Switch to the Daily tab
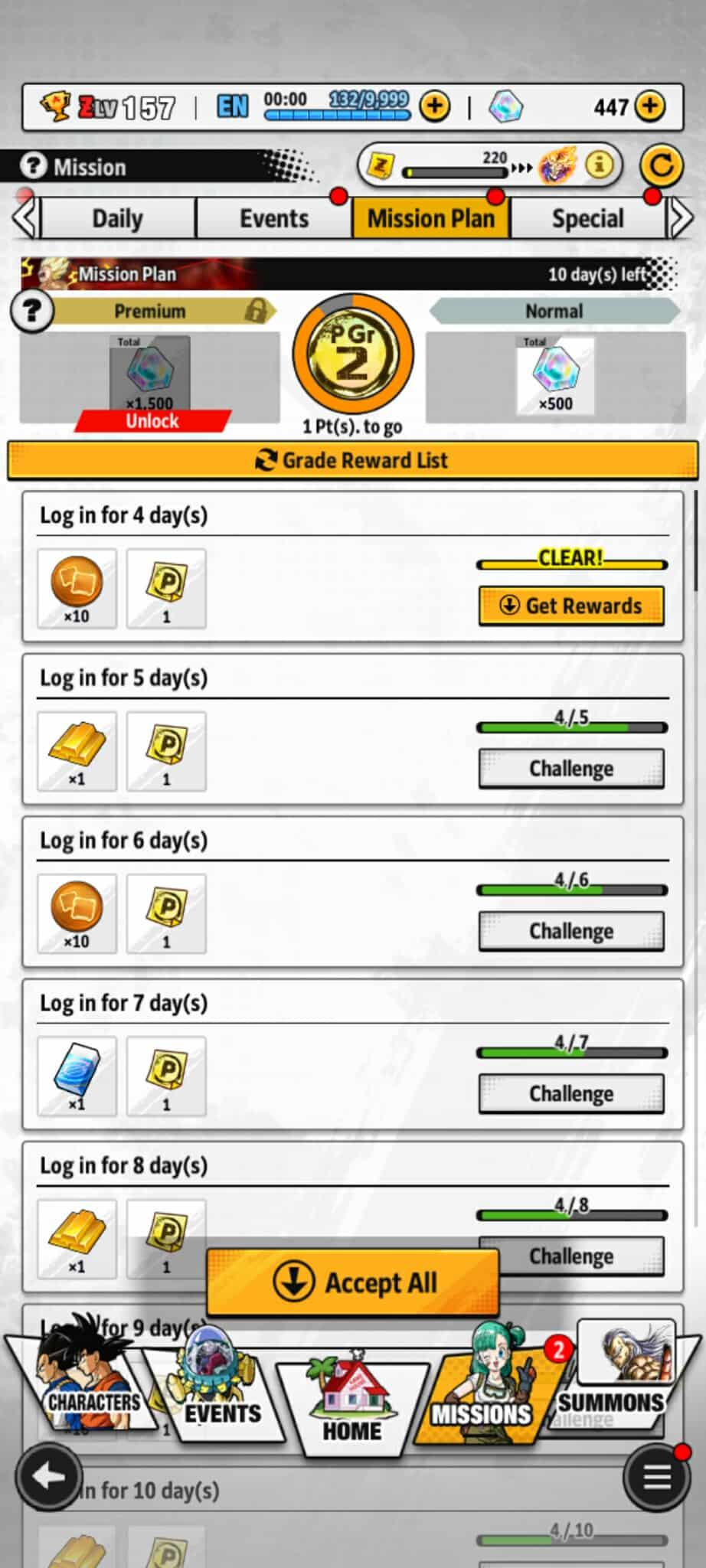 point(118,219)
